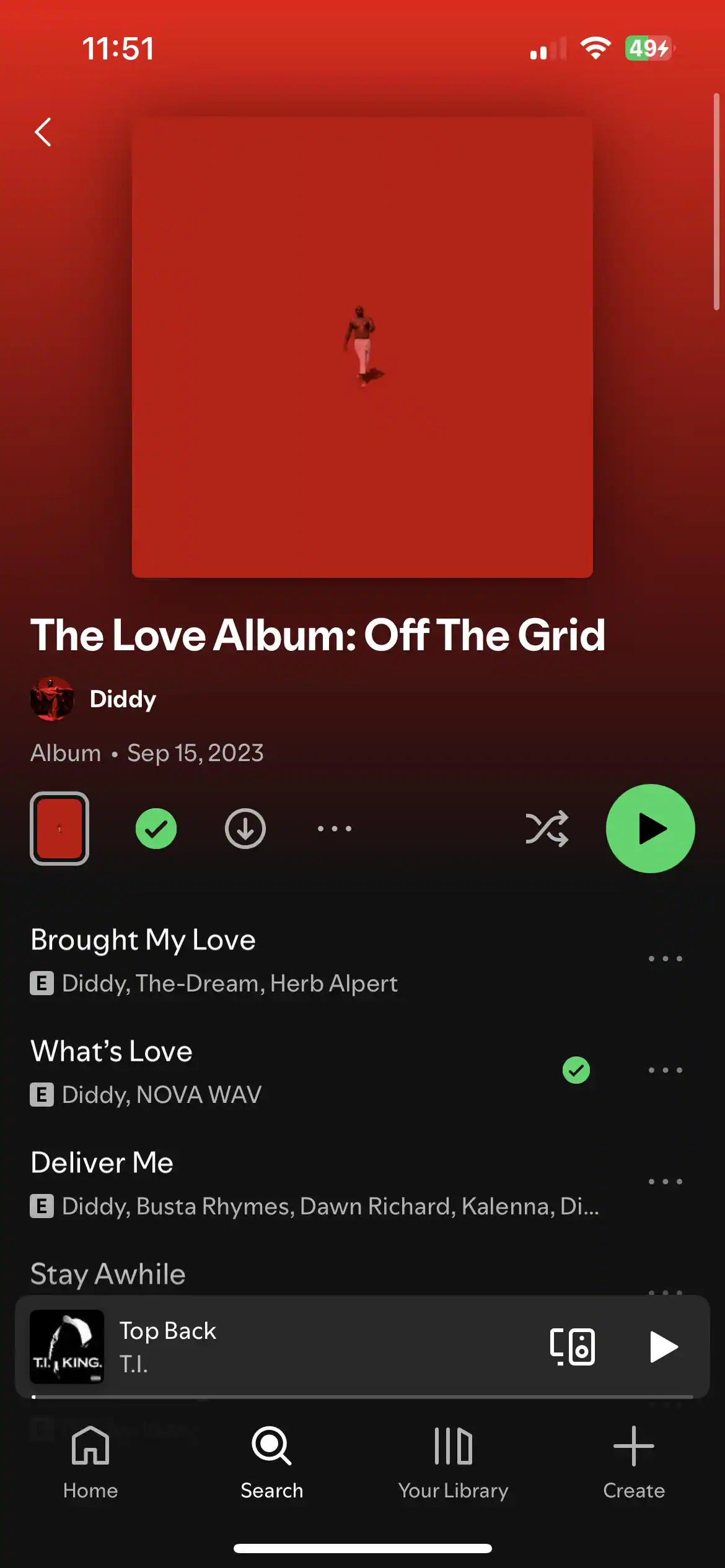Toggle shuffle for this album

(547, 829)
